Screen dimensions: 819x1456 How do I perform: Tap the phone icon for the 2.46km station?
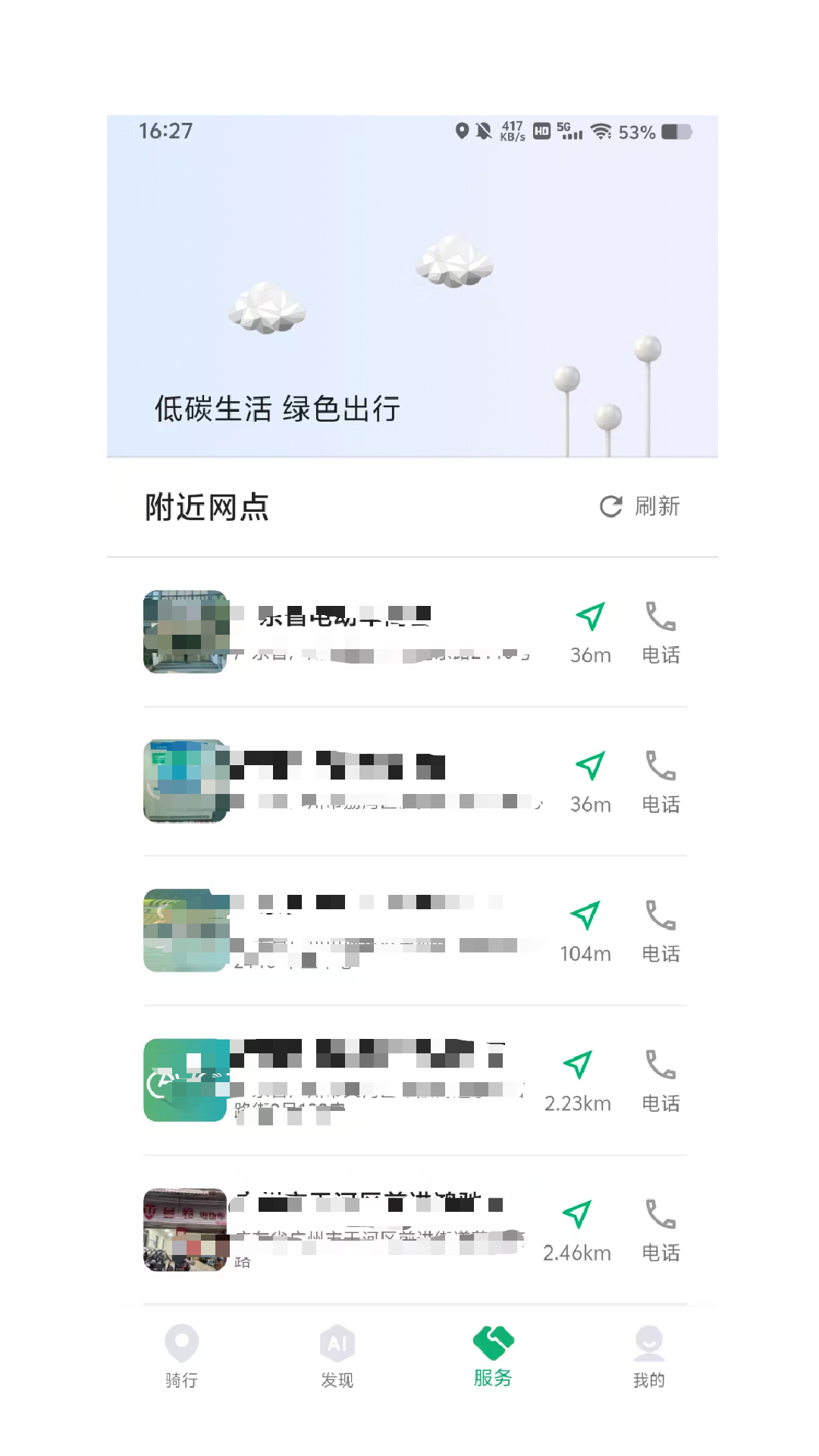660,1215
